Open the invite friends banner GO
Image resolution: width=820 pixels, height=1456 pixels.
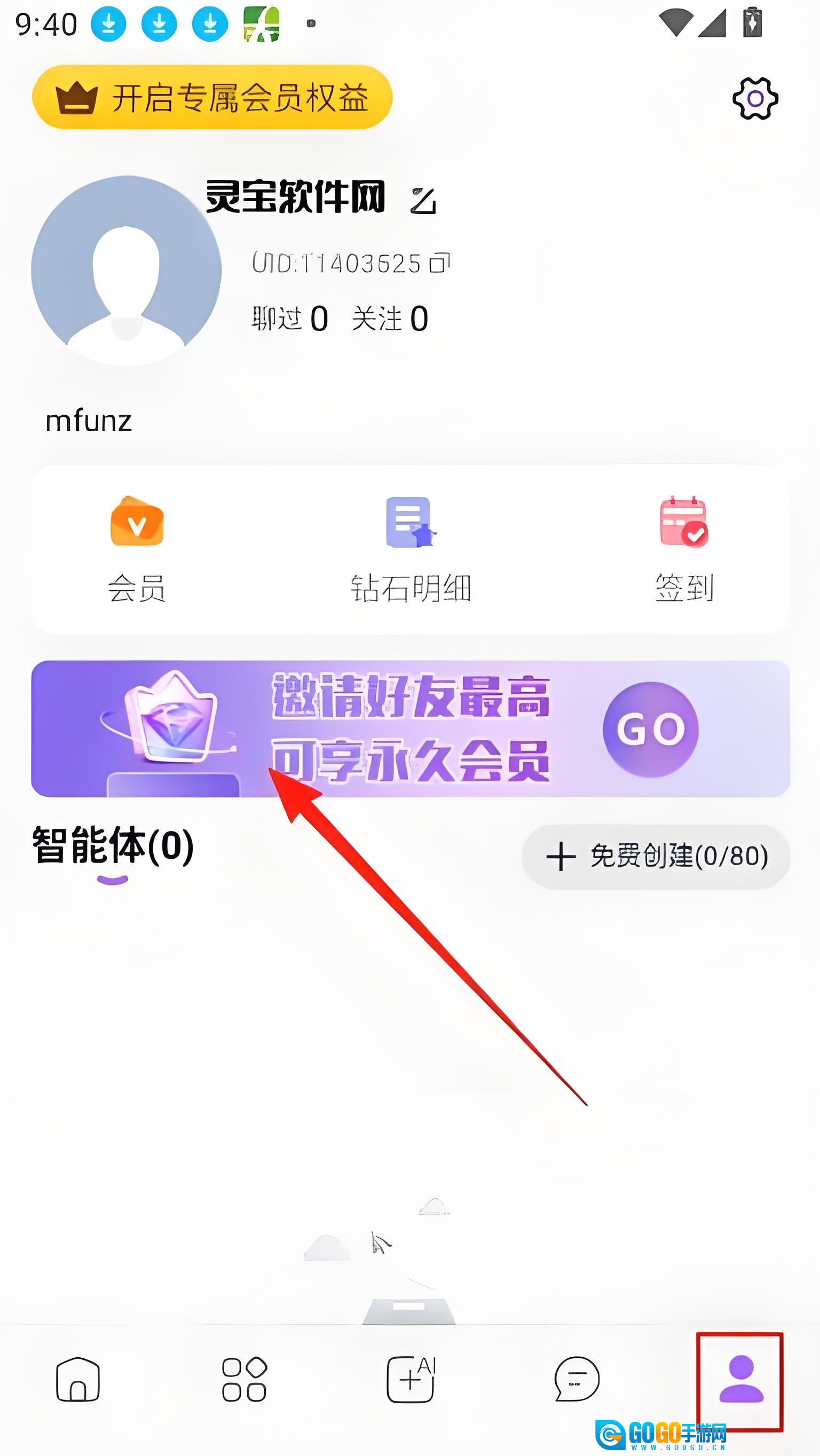(650, 729)
